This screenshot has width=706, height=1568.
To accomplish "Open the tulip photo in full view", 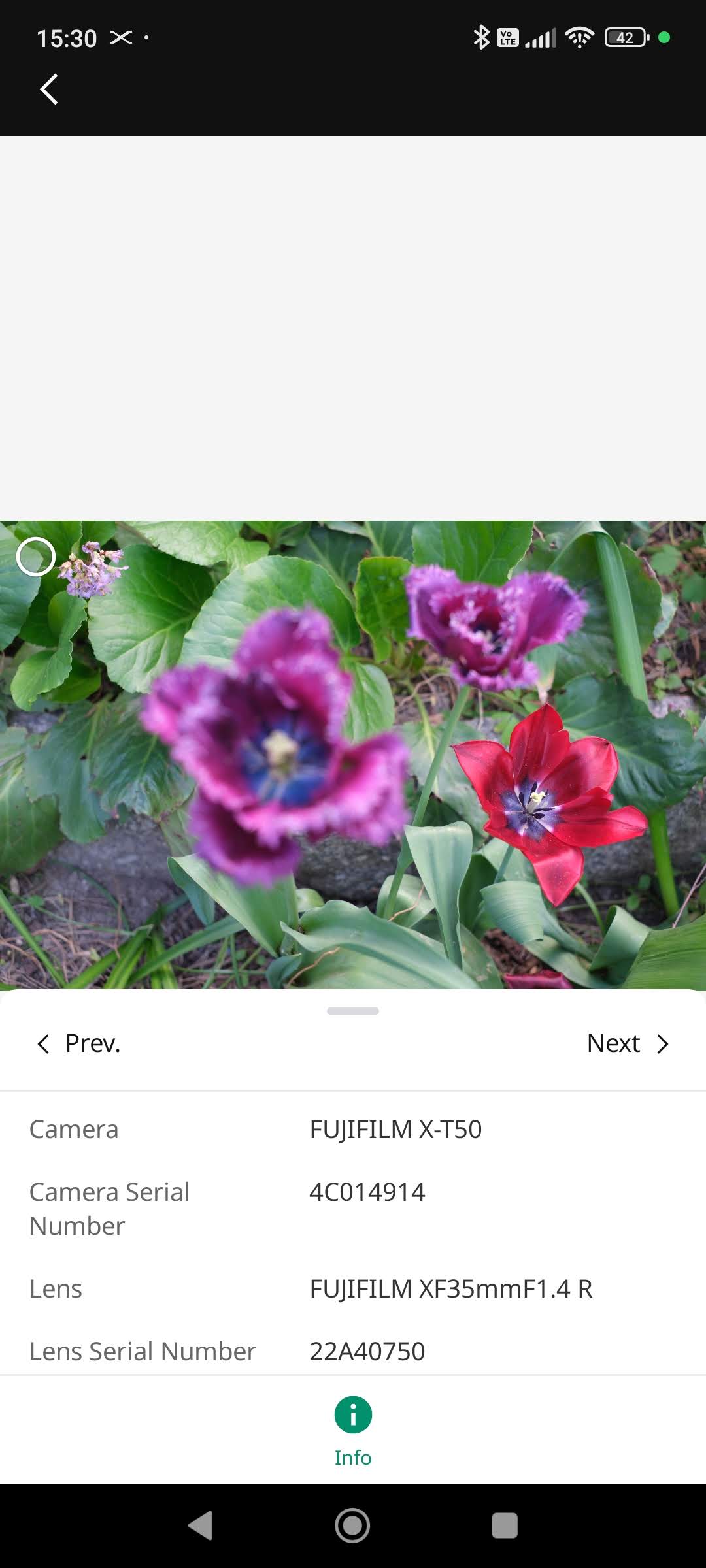I will coord(353,755).
